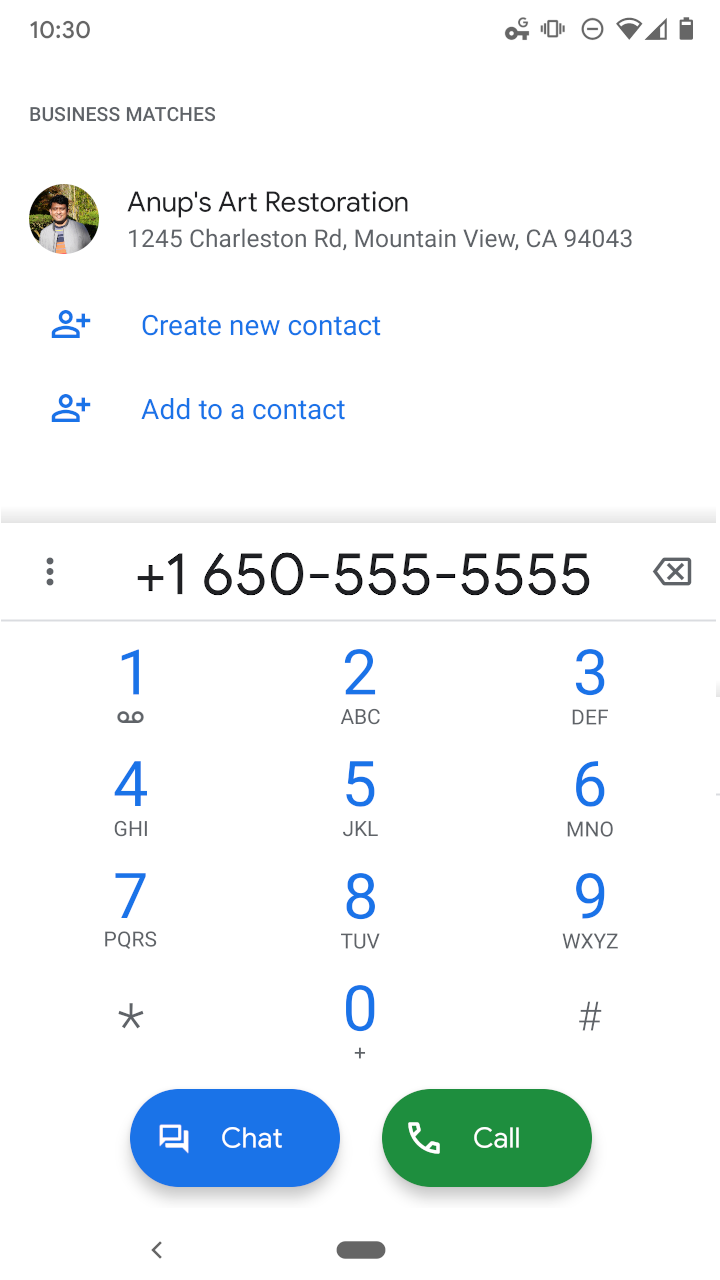Enter the pound key
The height and width of the screenshot is (1280, 720).
click(590, 1018)
